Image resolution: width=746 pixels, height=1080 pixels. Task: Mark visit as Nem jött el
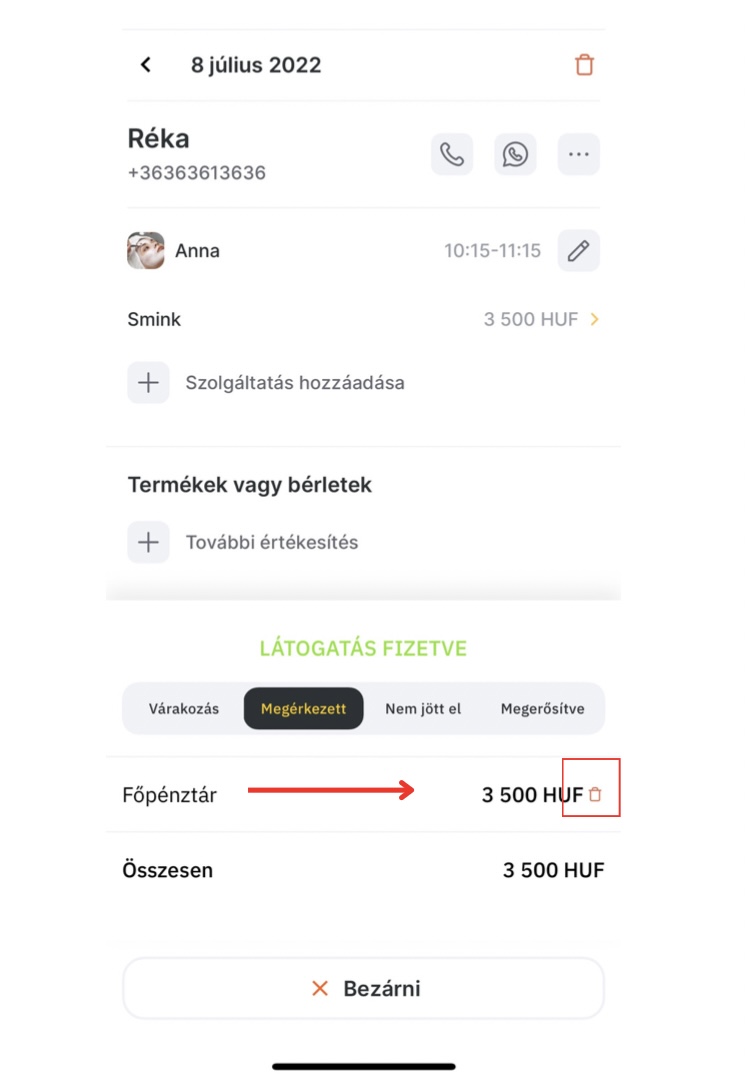click(x=423, y=709)
